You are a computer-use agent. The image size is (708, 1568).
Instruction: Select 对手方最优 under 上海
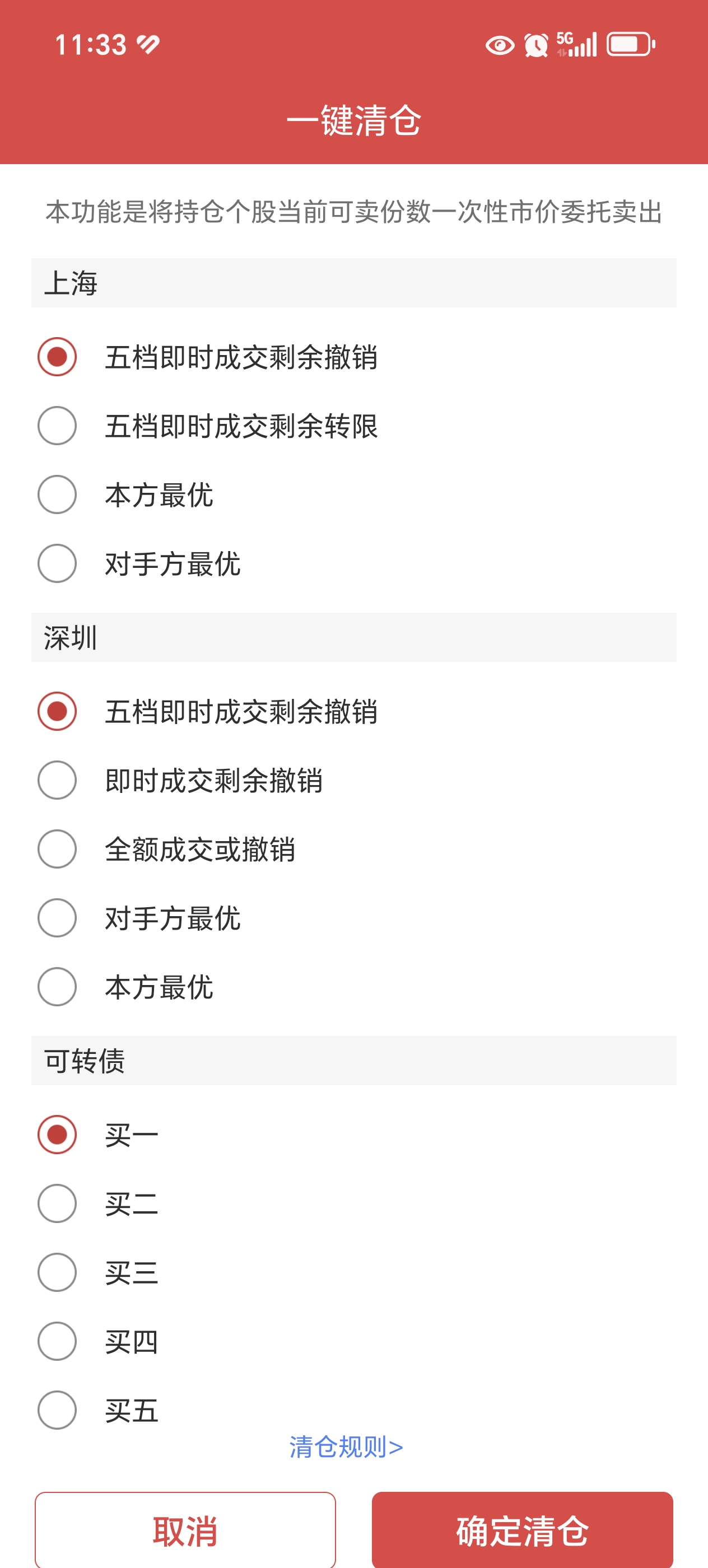coord(57,563)
